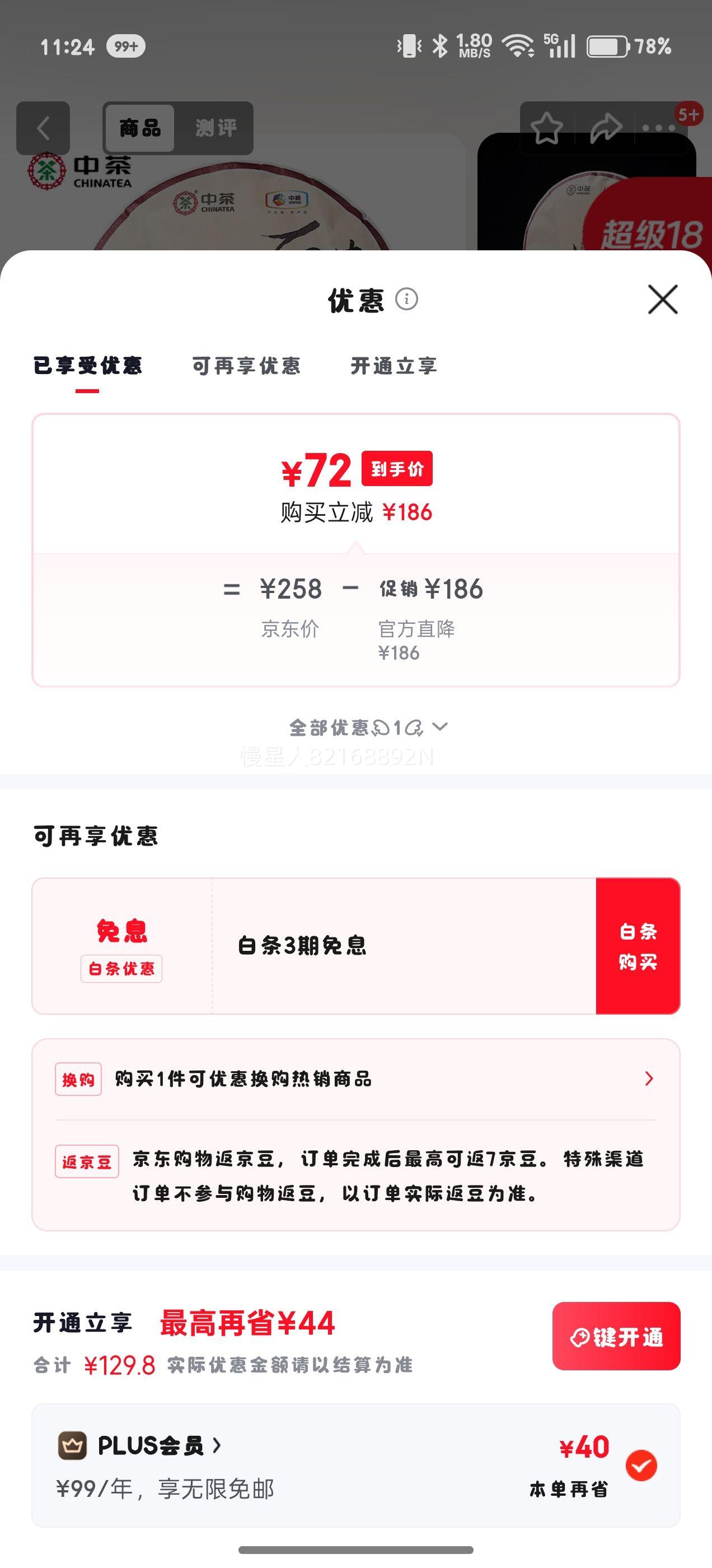The image size is (712, 1568).
Task: Select the 开通立享 tab
Action: pyautogui.click(x=396, y=367)
